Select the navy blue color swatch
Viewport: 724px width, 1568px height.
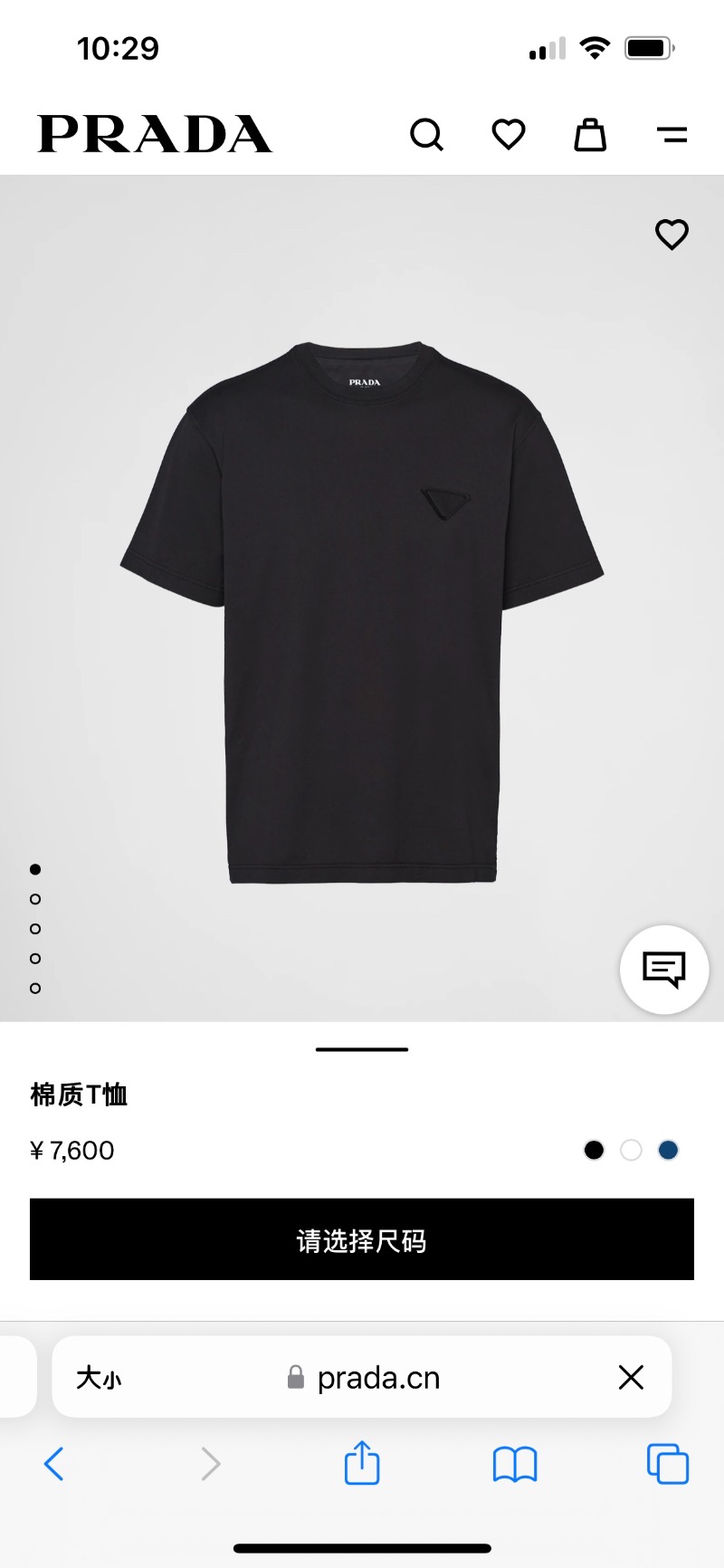pos(668,1150)
